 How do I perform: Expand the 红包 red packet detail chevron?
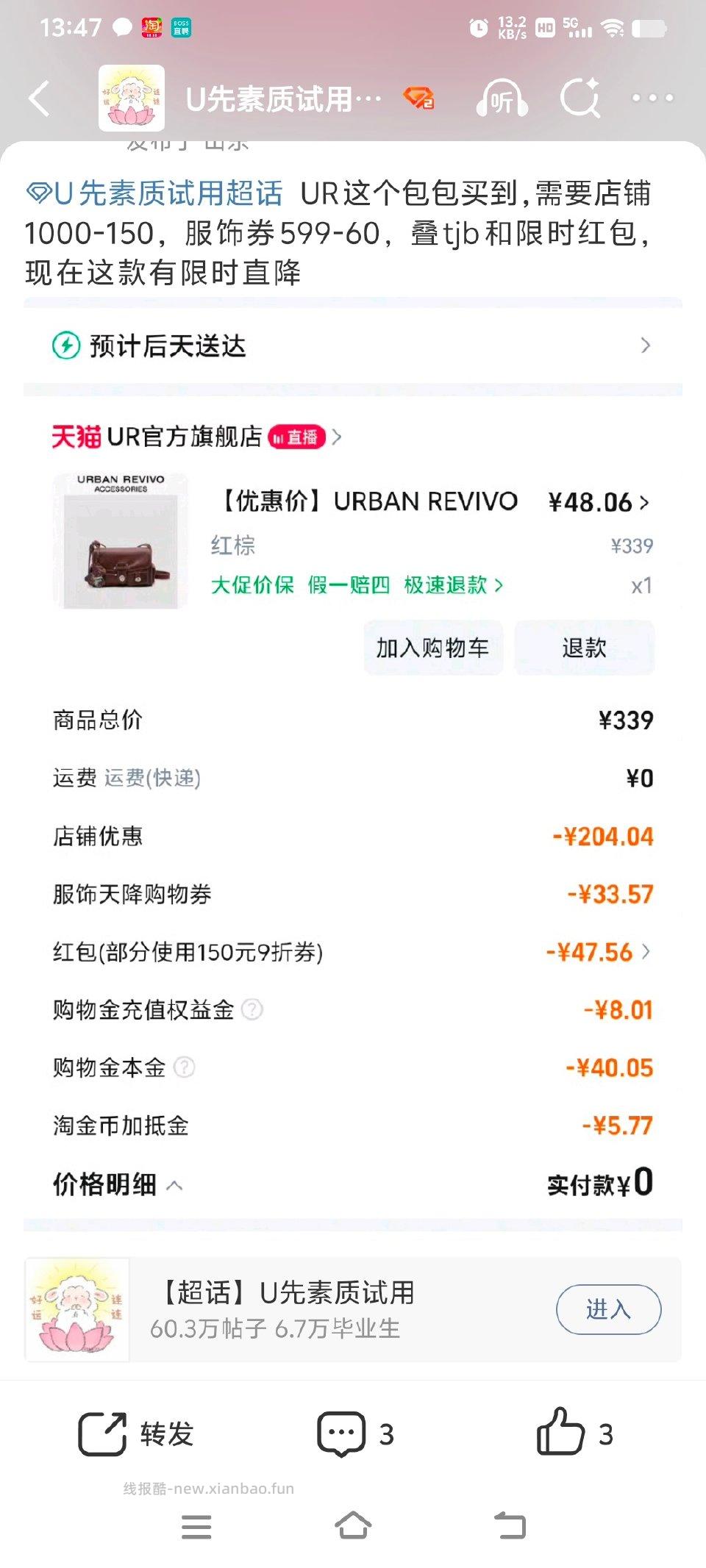pyautogui.click(x=645, y=951)
